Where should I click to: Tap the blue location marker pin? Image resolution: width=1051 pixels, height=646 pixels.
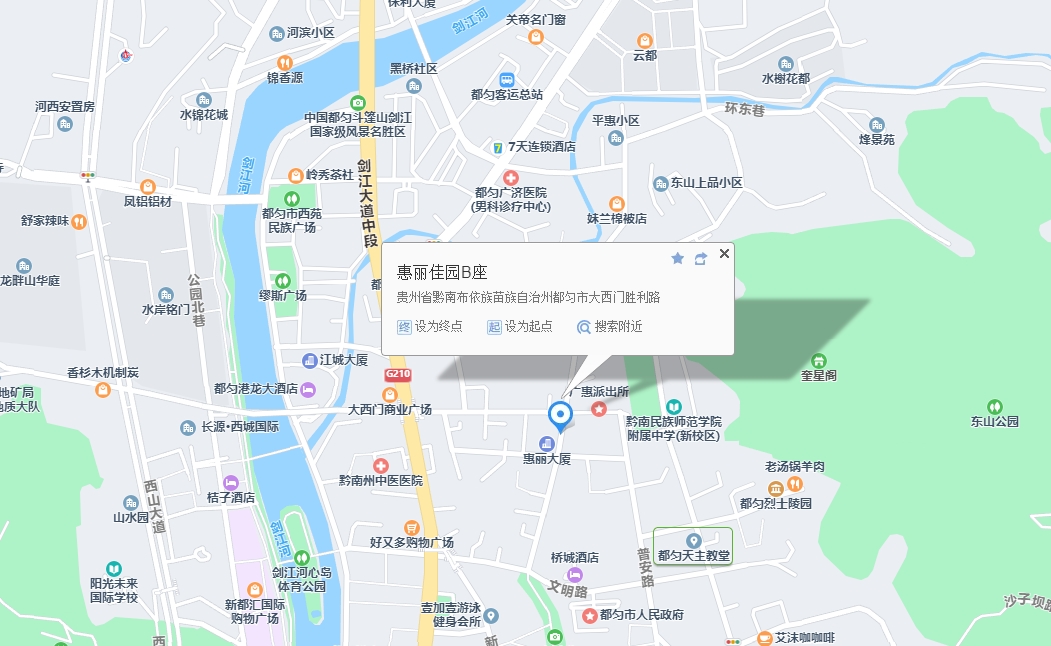click(x=560, y=414)
